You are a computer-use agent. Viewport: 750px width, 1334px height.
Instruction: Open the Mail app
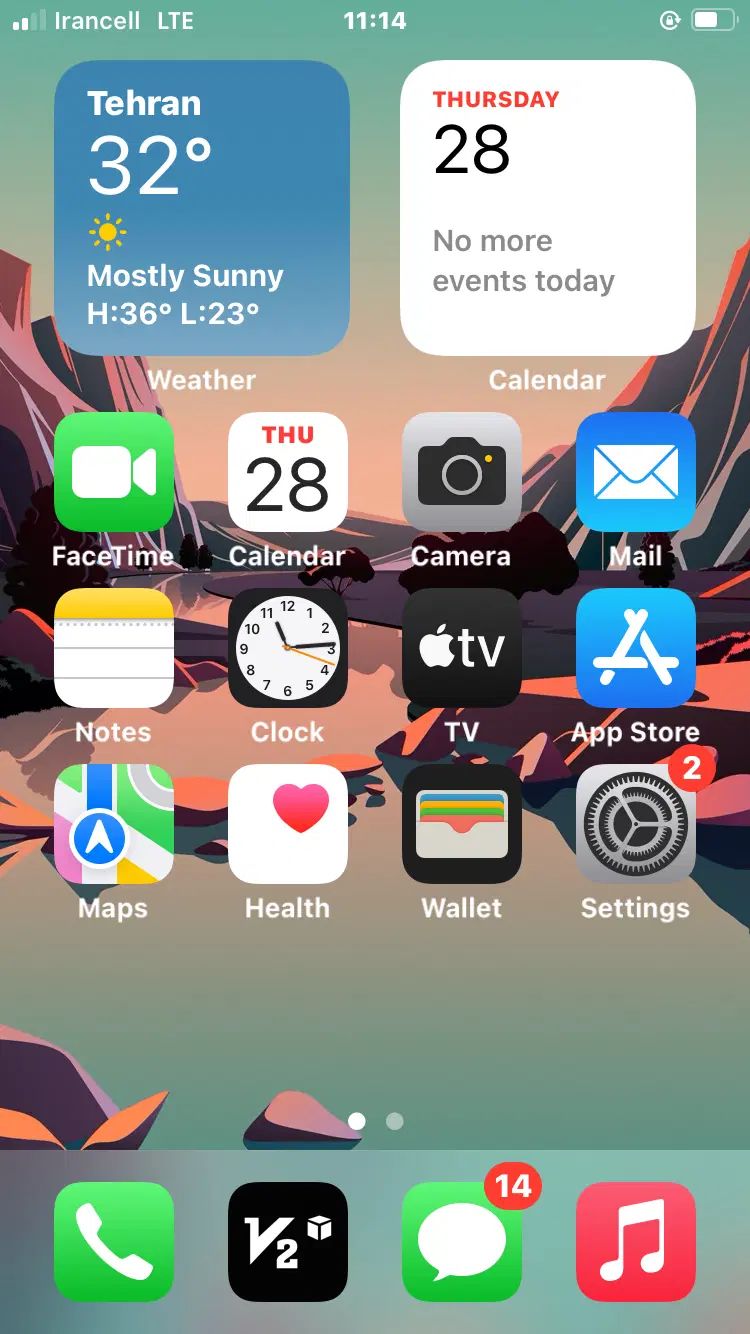[635, 472]
